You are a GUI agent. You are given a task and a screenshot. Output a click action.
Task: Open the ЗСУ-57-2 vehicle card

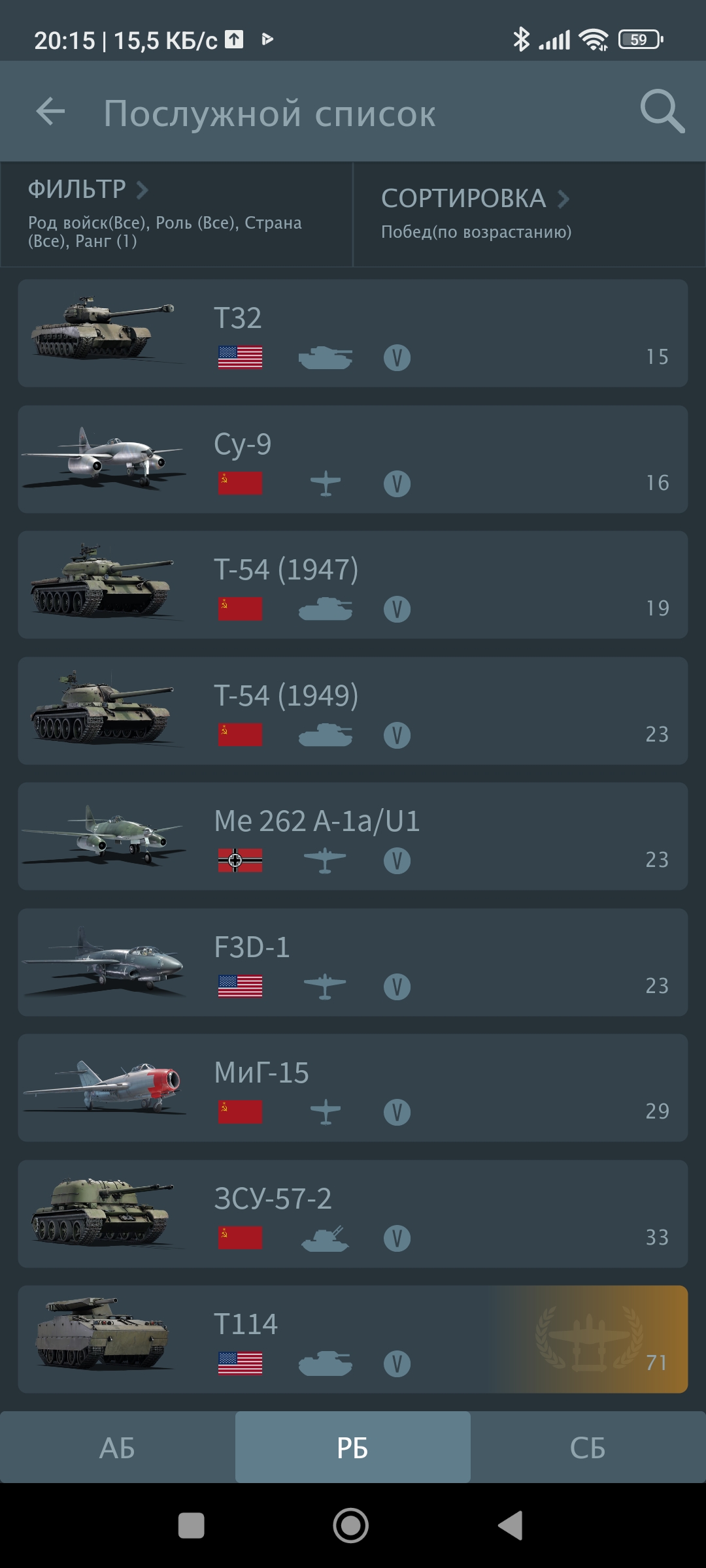tap(353, 1214)
